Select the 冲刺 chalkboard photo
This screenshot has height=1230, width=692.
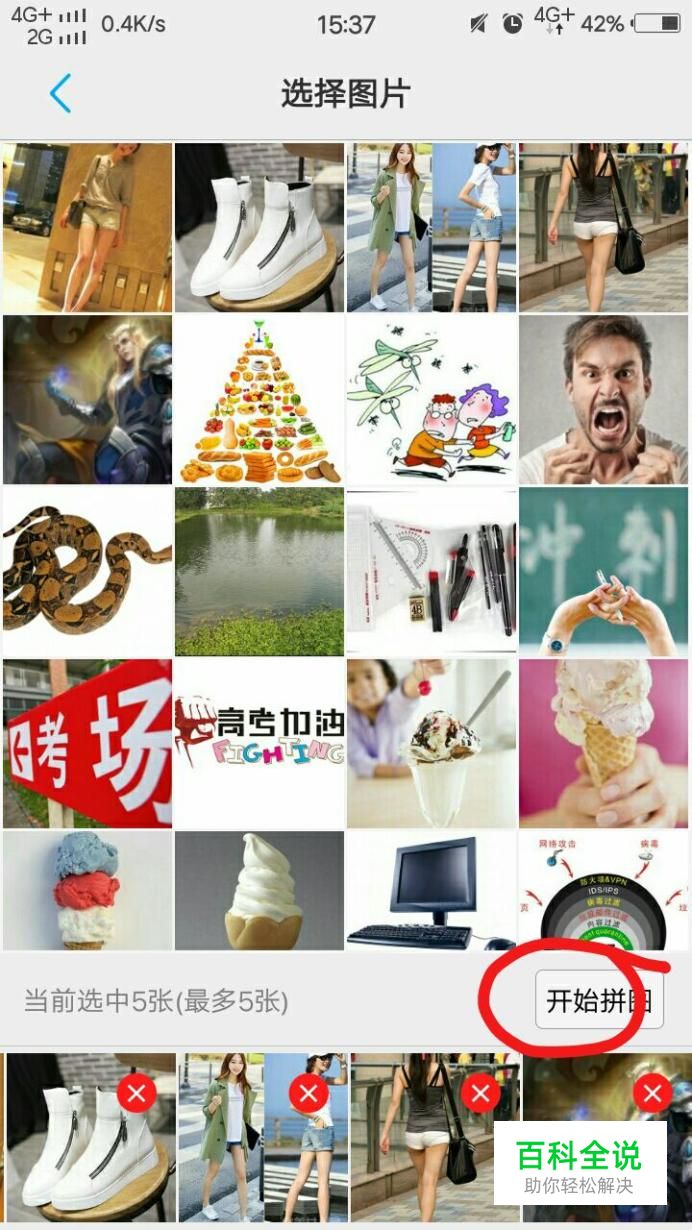pos(603,572)
